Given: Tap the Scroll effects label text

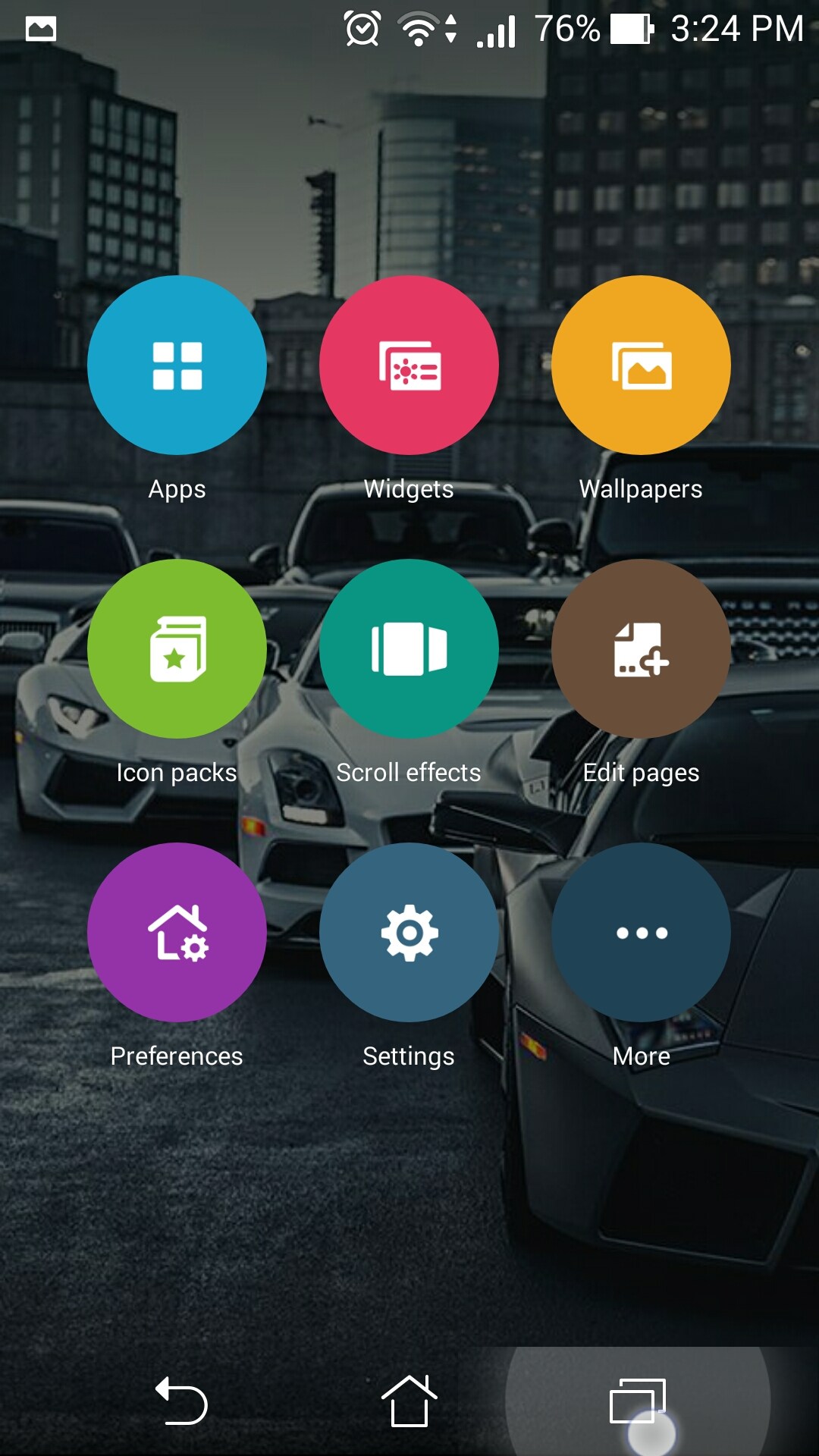Looking at the screenshot, I should click(x=409, y=773).
